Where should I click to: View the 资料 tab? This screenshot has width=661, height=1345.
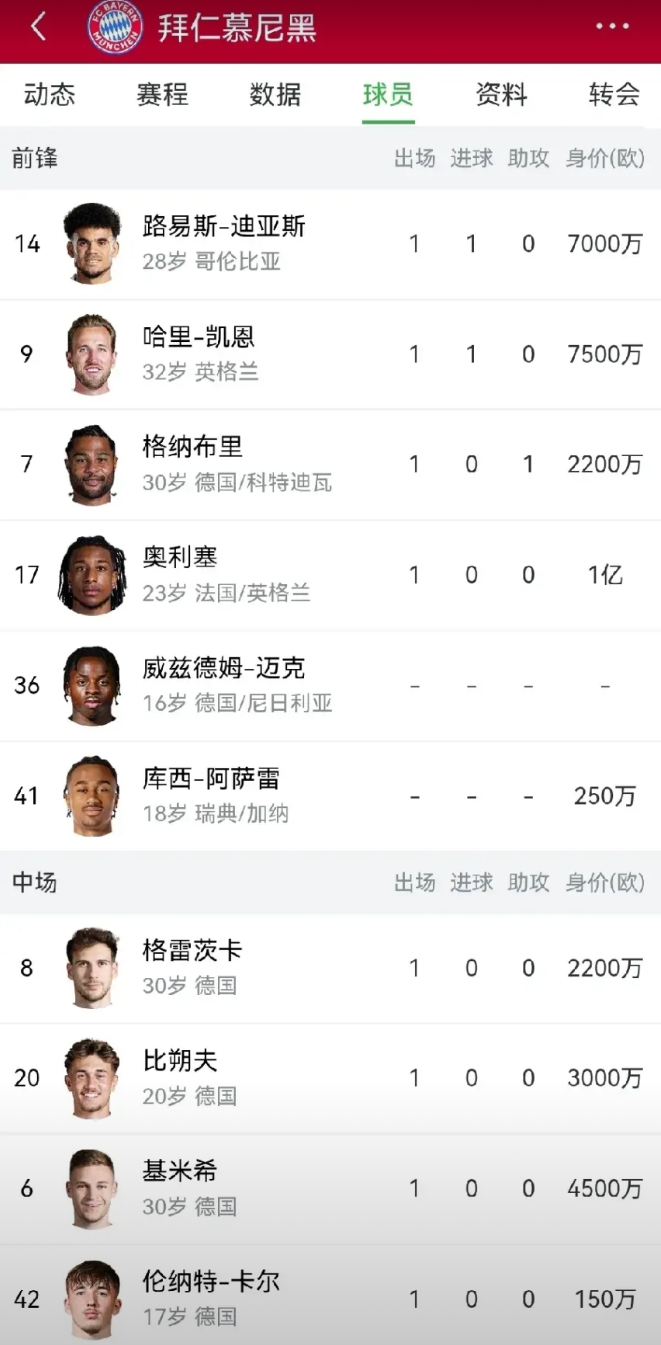pyautogui.click(x=501, y=95)
